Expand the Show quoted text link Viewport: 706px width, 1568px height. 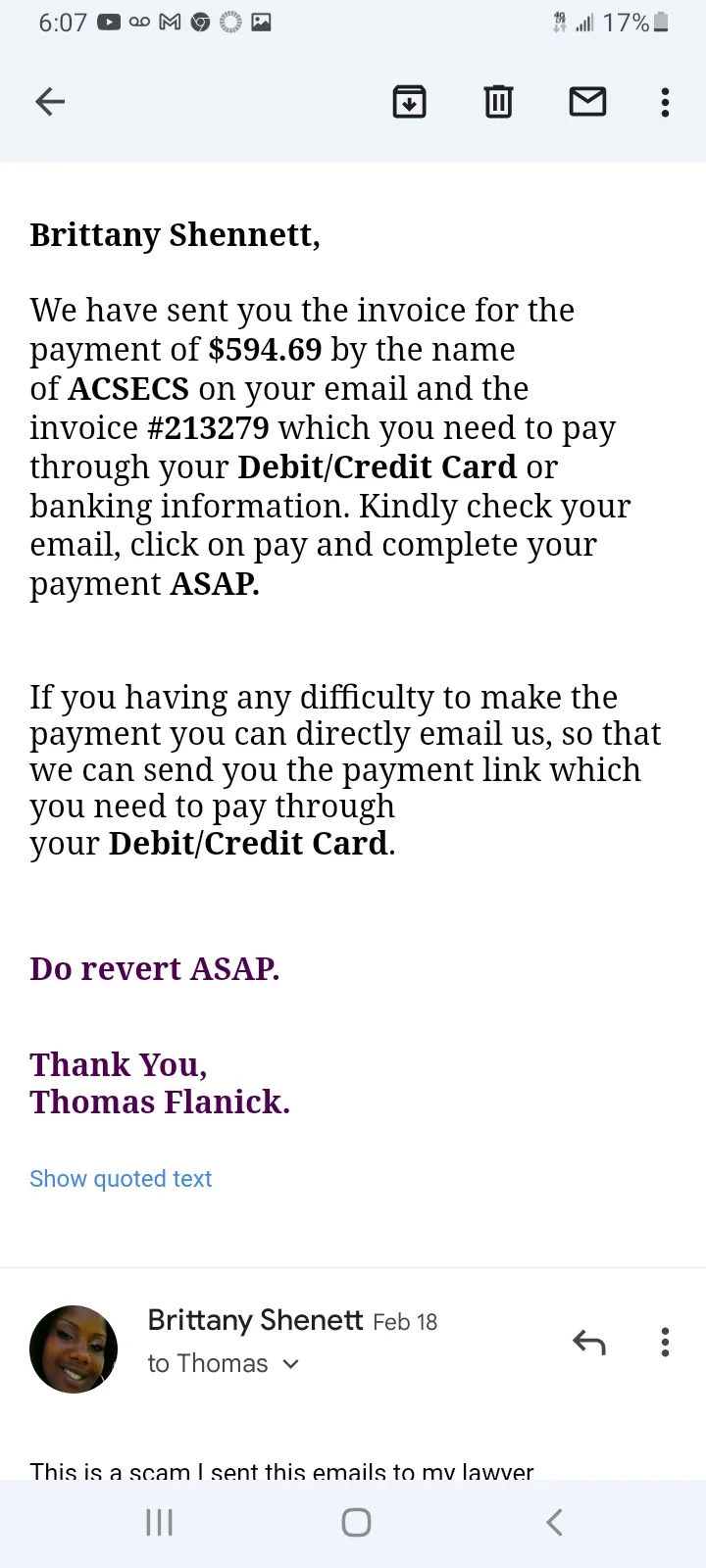click(x=121, y=1179)
